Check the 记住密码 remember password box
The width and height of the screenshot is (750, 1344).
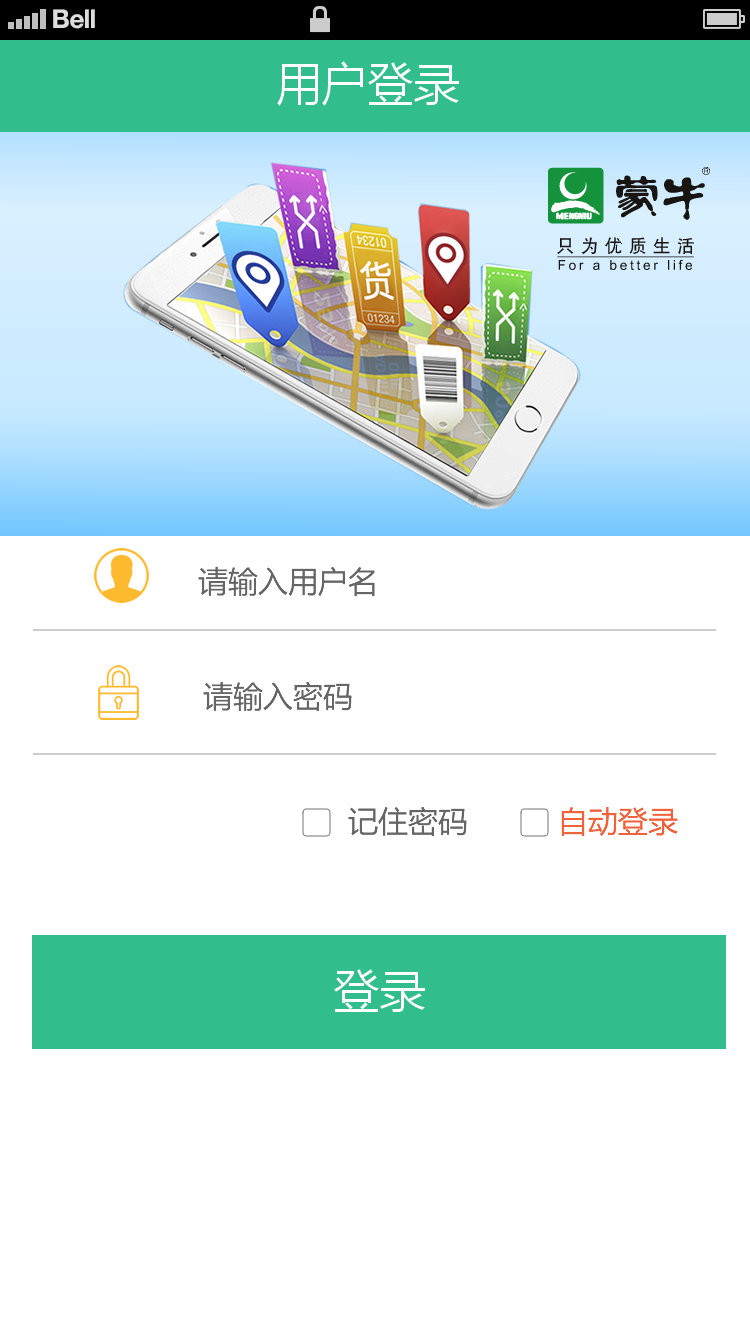click(316, 823)
